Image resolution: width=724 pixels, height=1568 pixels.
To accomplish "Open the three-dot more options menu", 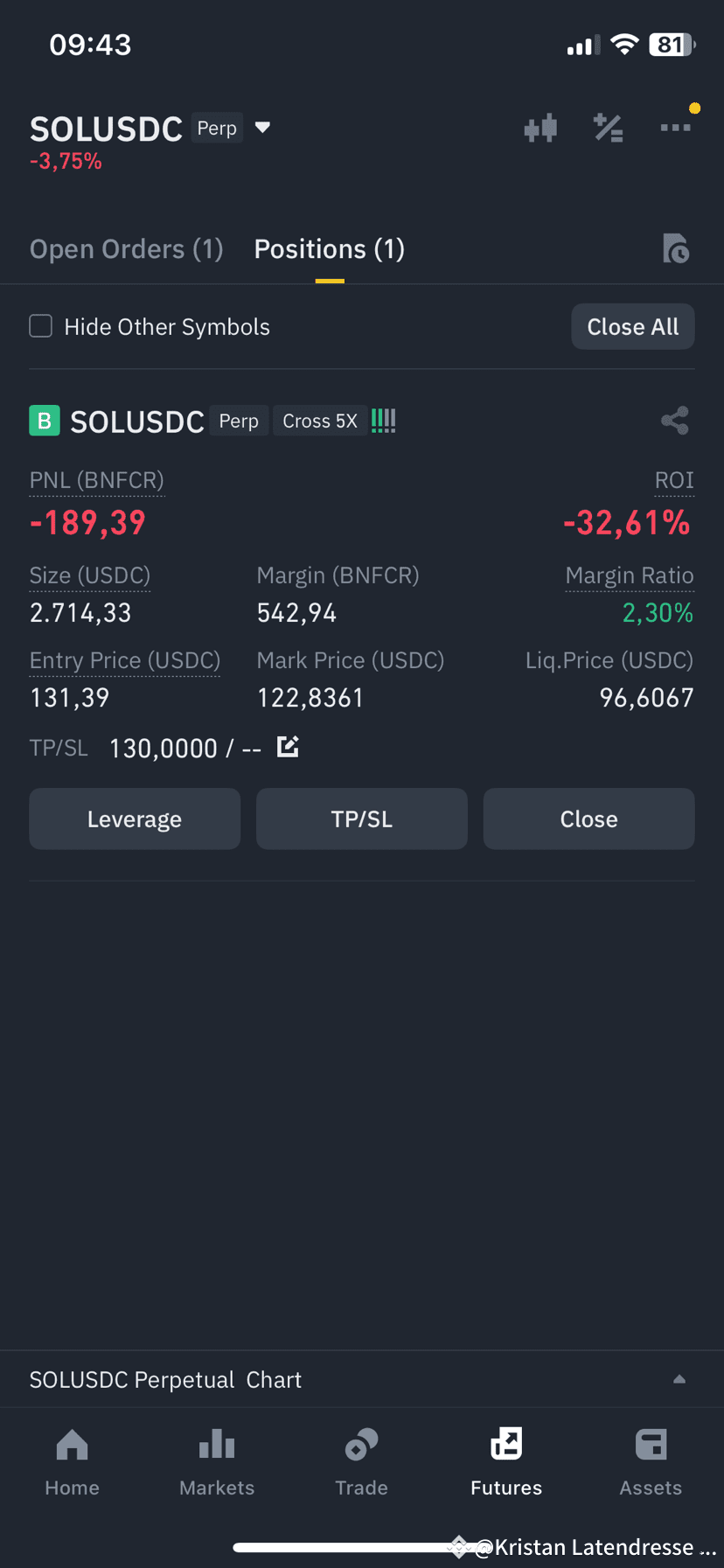I will (675, 128).
